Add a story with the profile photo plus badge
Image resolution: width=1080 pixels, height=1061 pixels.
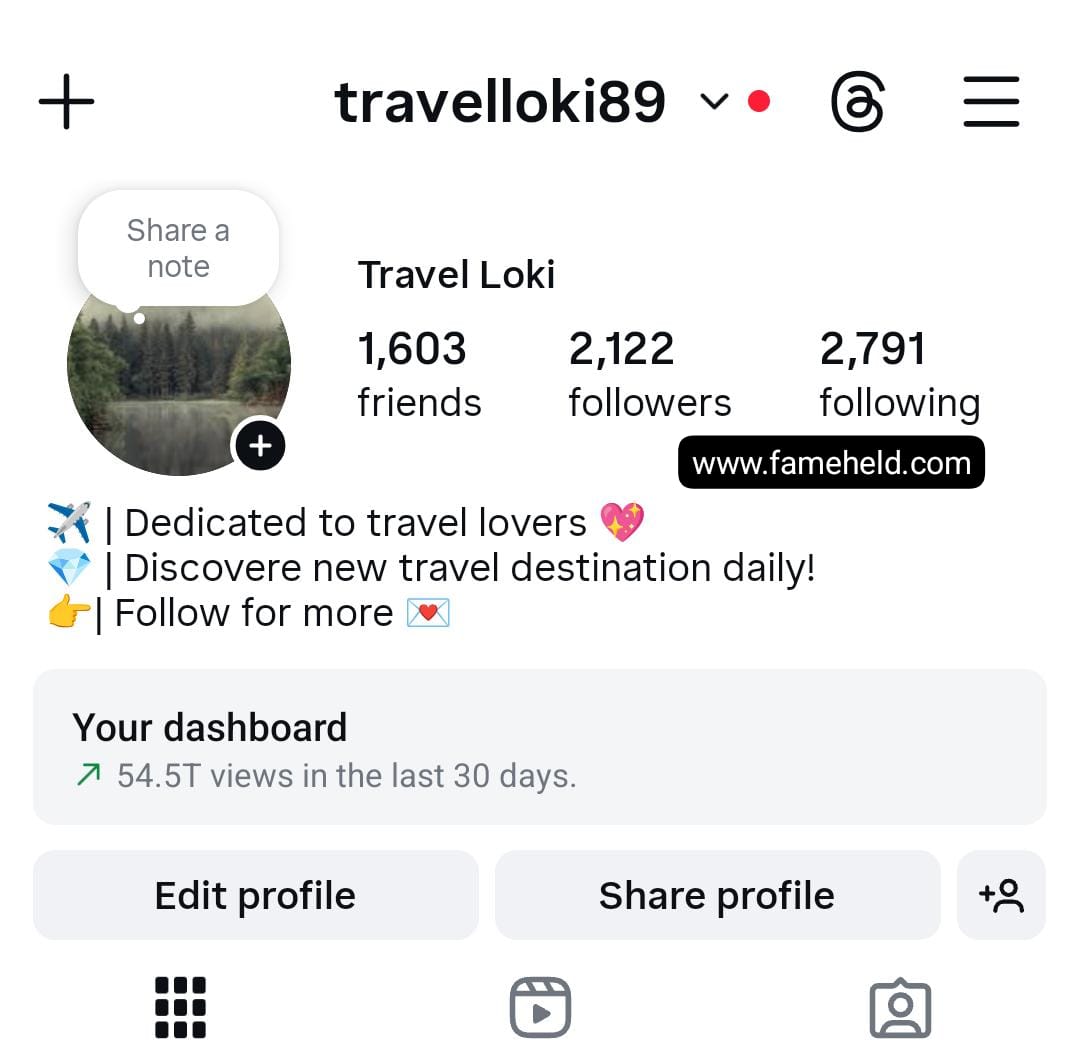pos(260,446)
